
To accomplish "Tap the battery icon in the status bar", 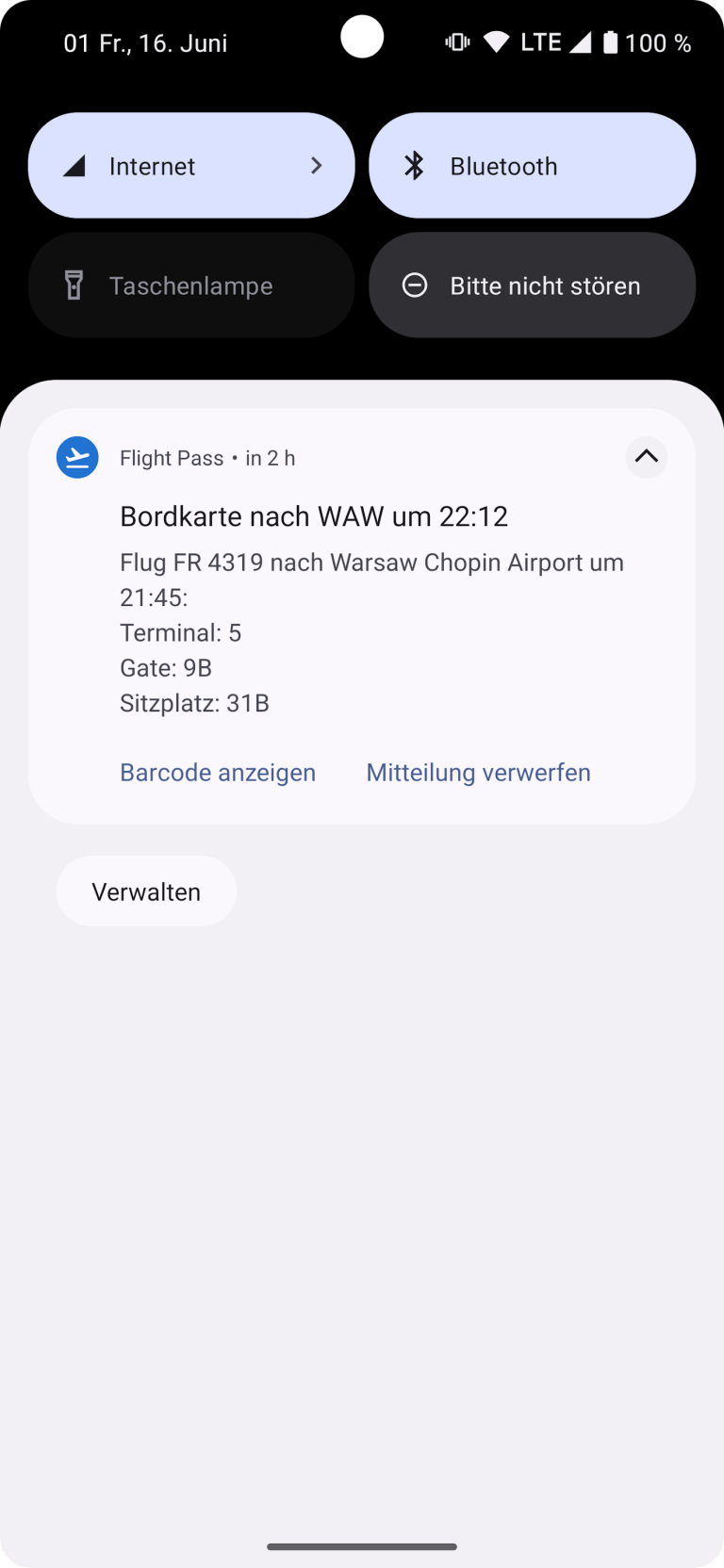I will point(610,41).
